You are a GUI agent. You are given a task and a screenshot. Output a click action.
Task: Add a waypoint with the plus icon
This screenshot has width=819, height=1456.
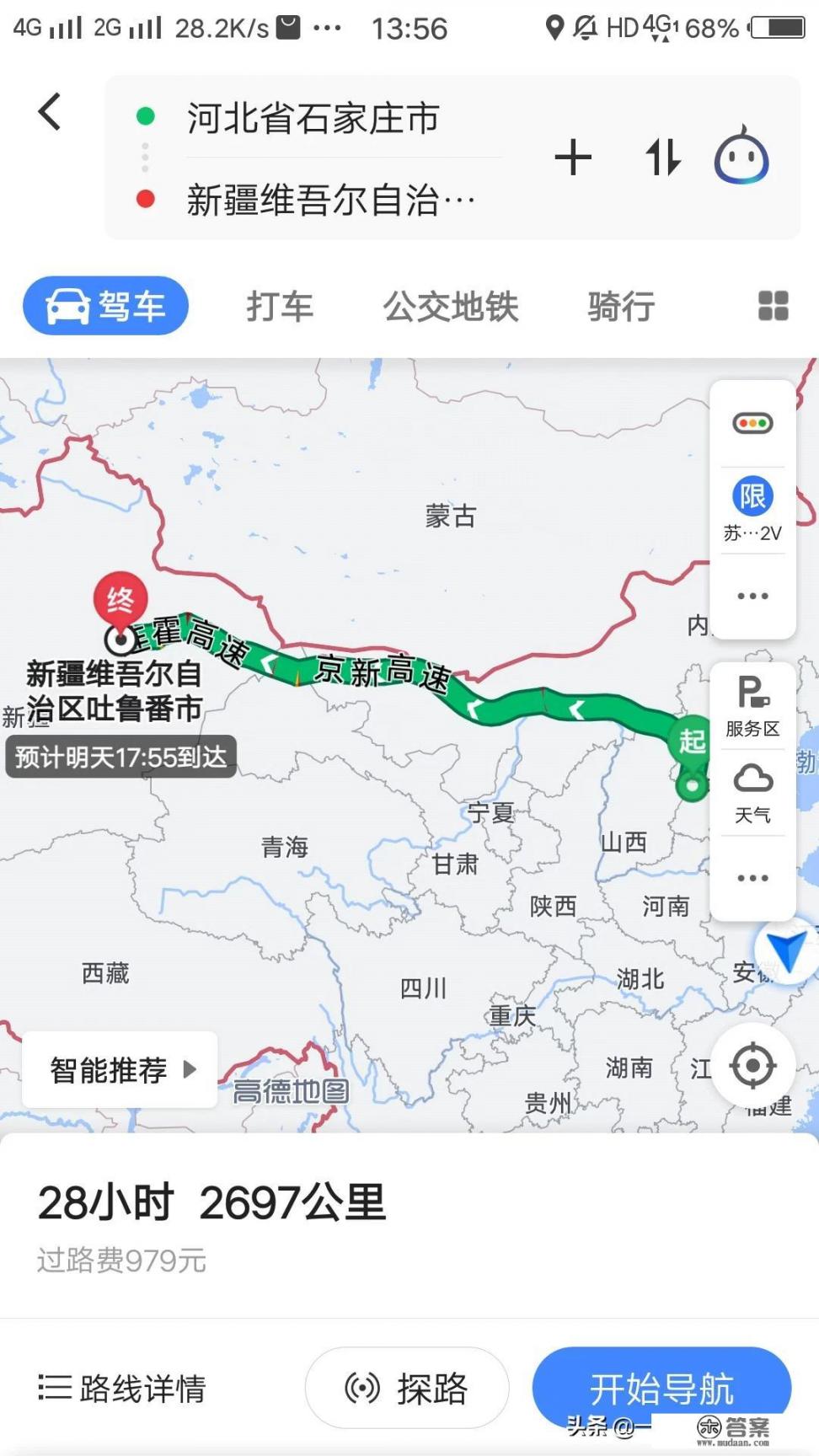[574, 157]
